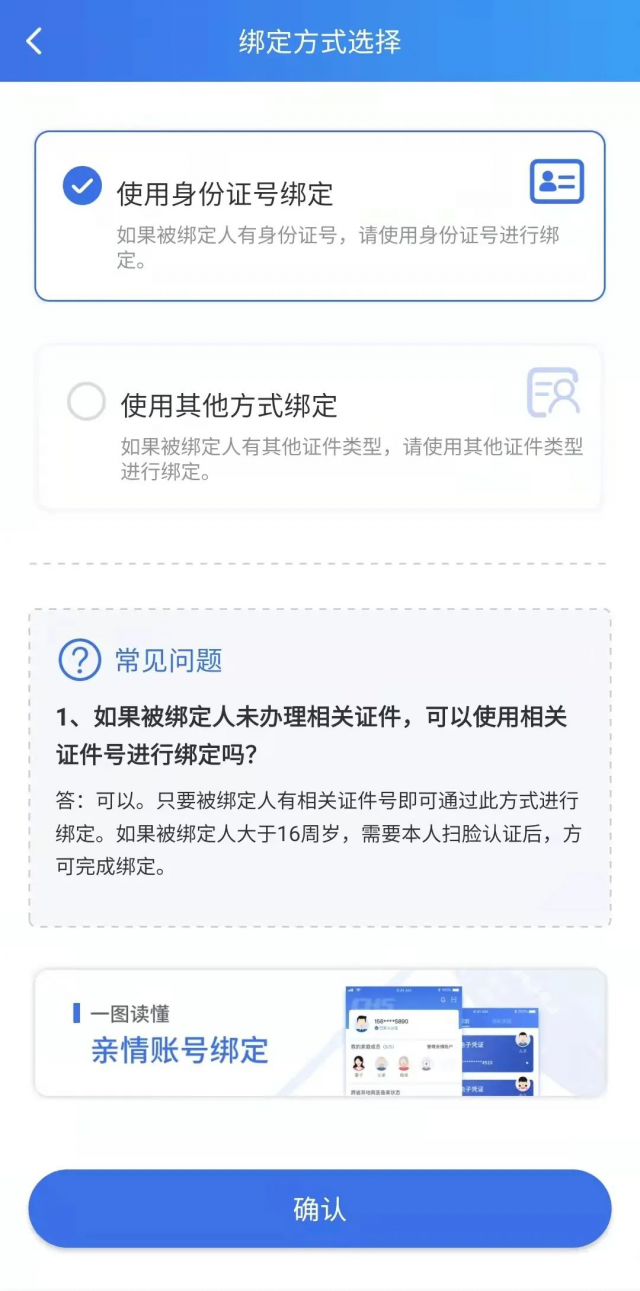Select 使用身份证号绑定 option
Screen dimensions: 640x1291
319,215
